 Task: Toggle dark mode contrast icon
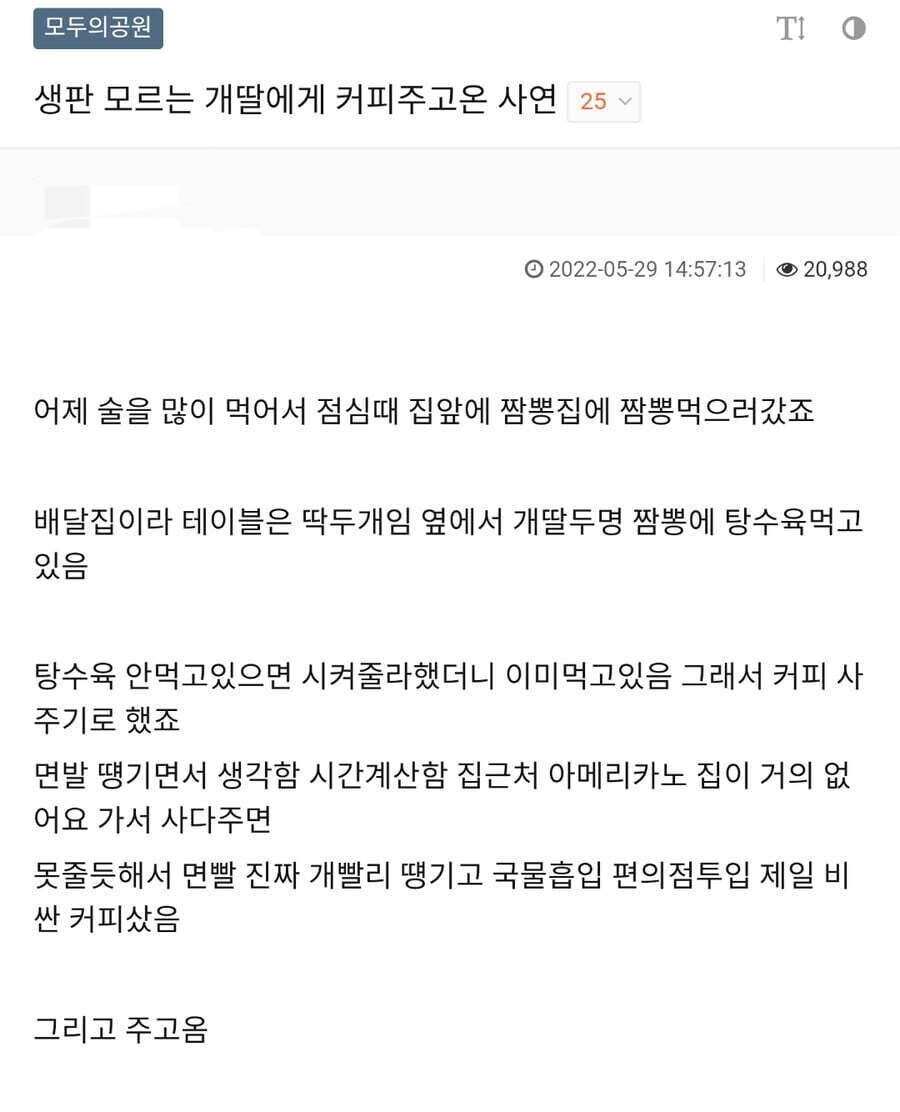(x=853, y=29)
